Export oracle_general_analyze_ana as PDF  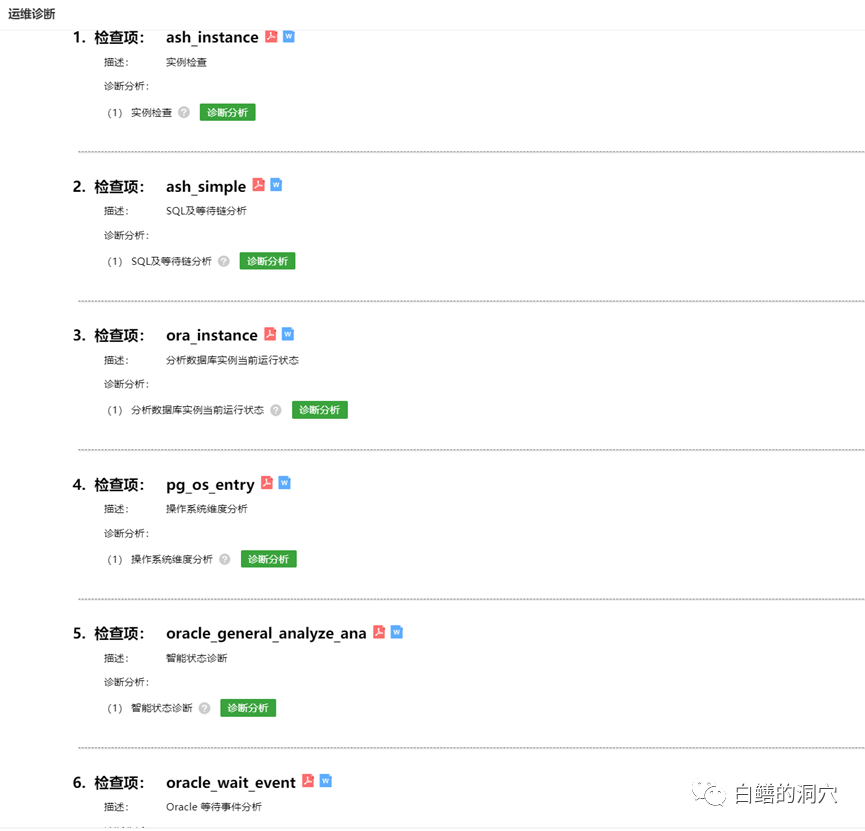click(379, 632)
